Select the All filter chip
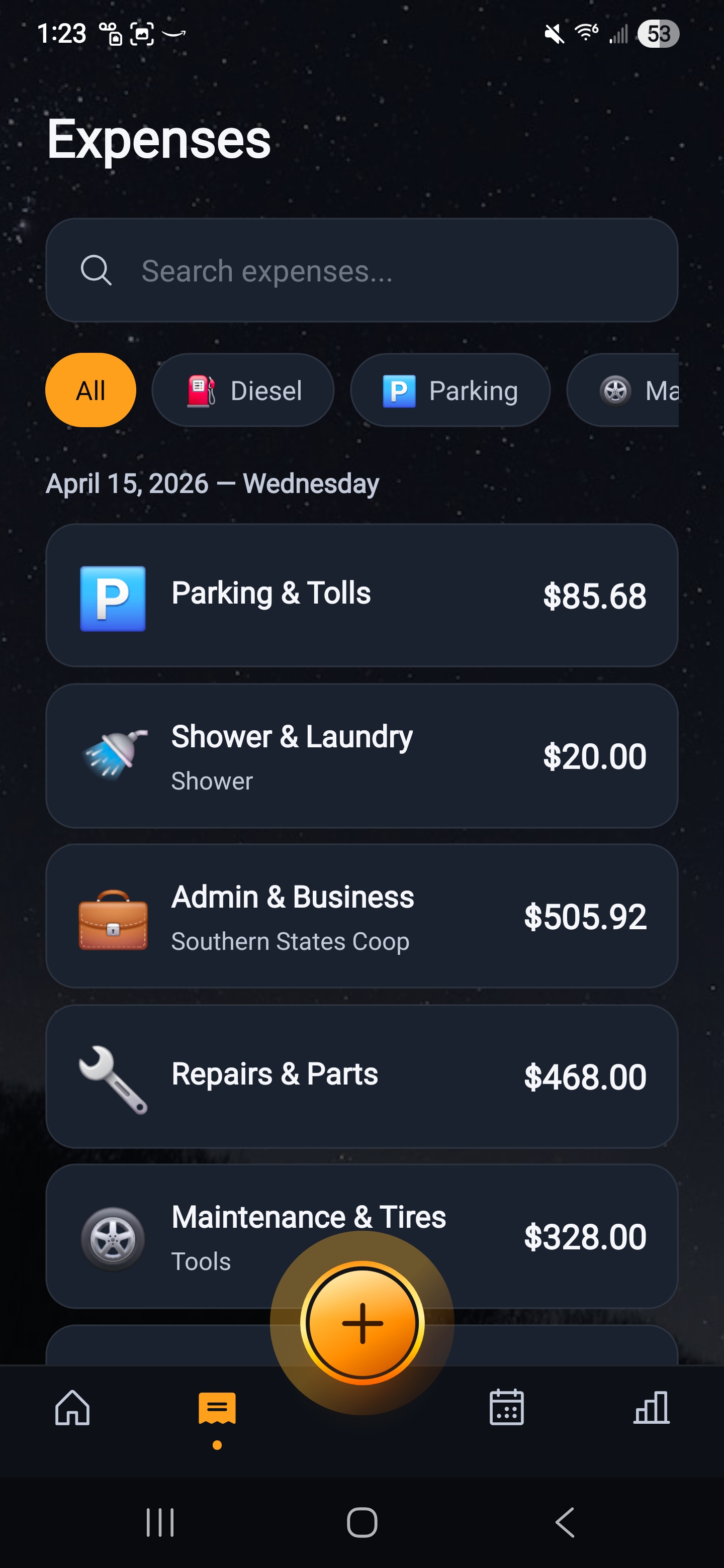The image size is (724, 1568). click(x=90, y=390)
